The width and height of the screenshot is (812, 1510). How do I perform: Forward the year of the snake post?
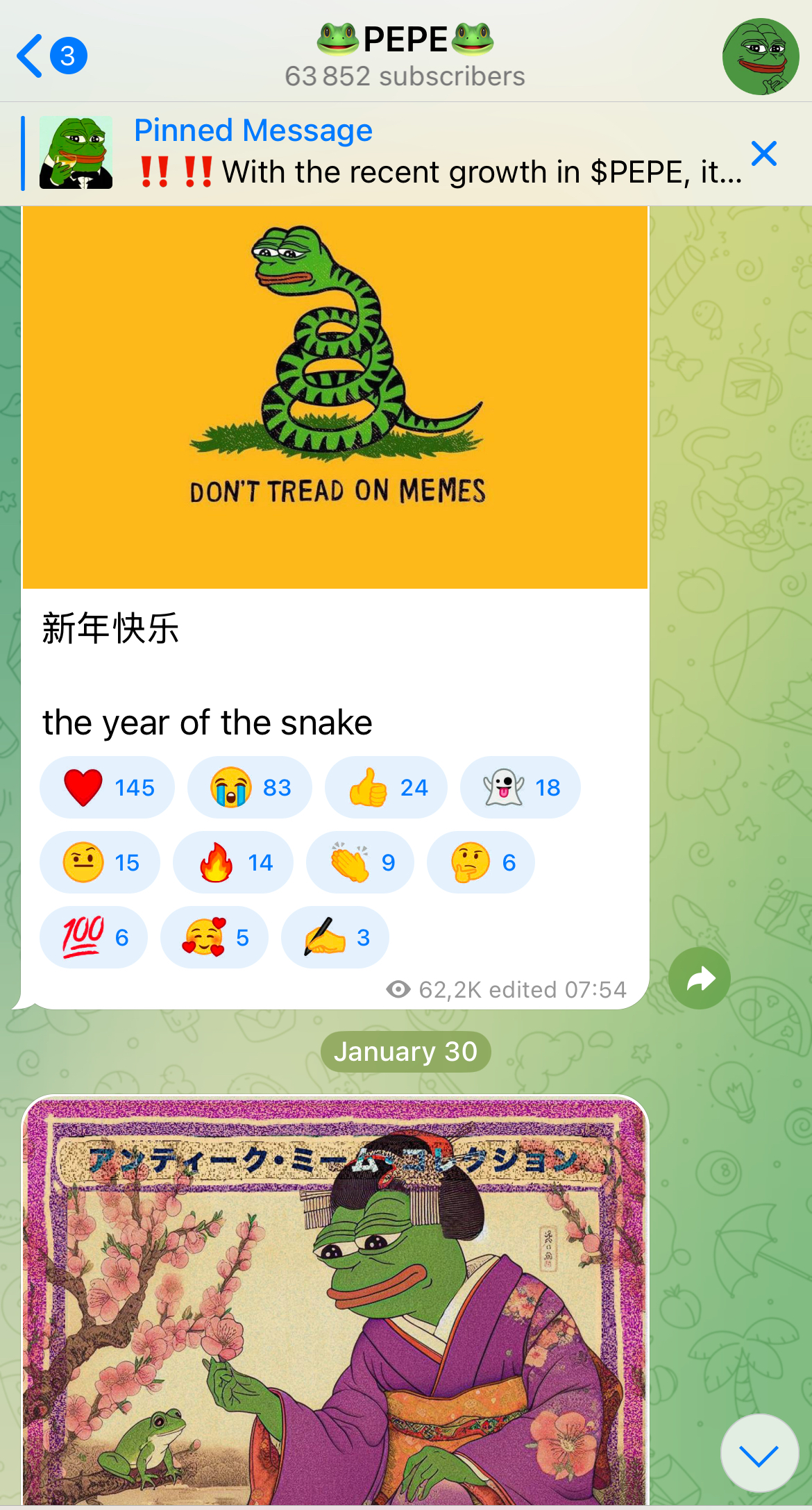coord(700,978)
